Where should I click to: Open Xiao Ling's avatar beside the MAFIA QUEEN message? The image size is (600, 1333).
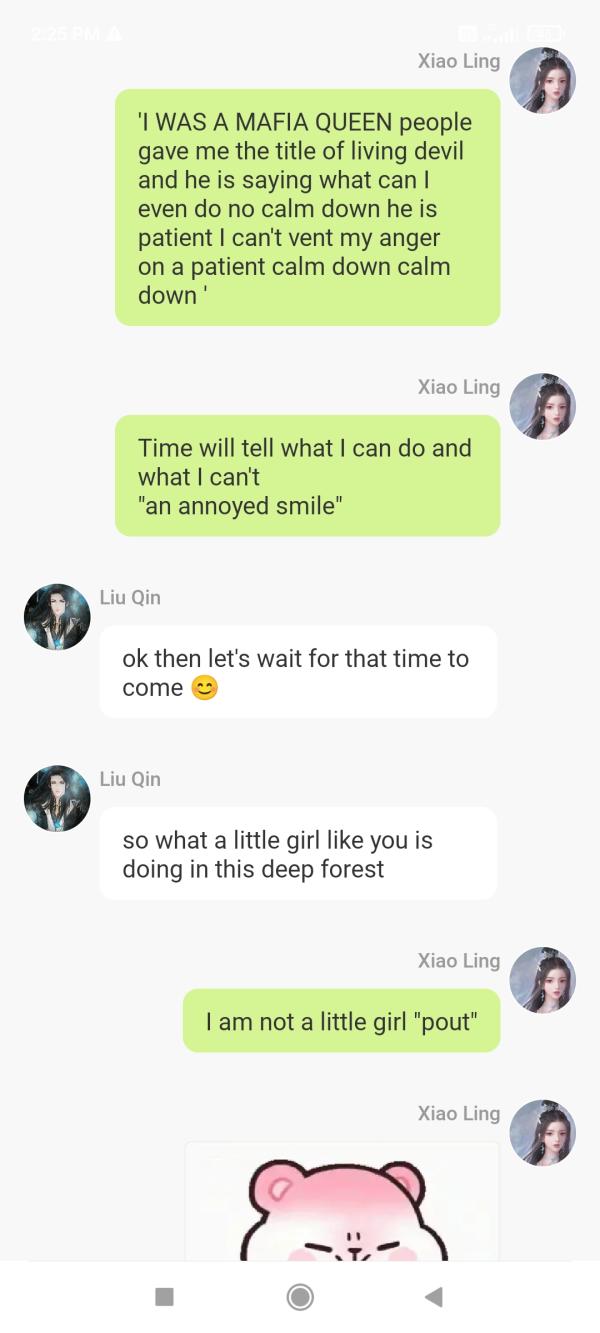click(542, 81)
